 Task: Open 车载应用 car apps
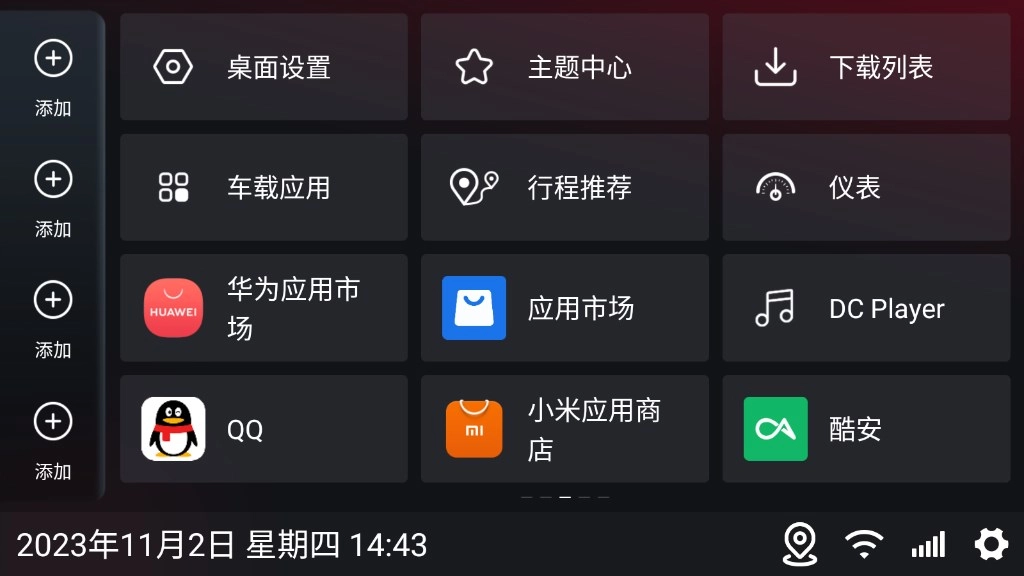[x=264, y=187]
